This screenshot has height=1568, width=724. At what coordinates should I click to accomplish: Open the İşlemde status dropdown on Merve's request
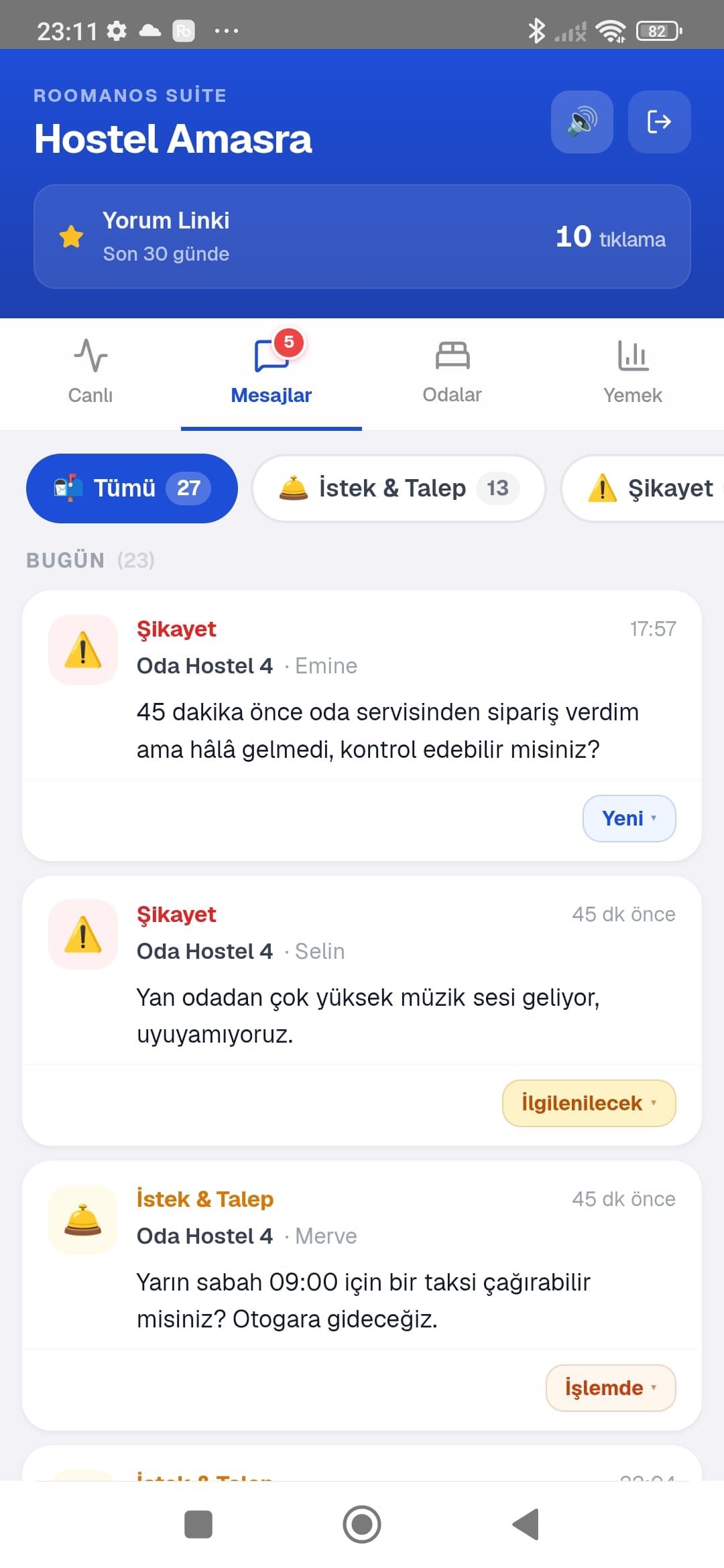(611, 1388)
